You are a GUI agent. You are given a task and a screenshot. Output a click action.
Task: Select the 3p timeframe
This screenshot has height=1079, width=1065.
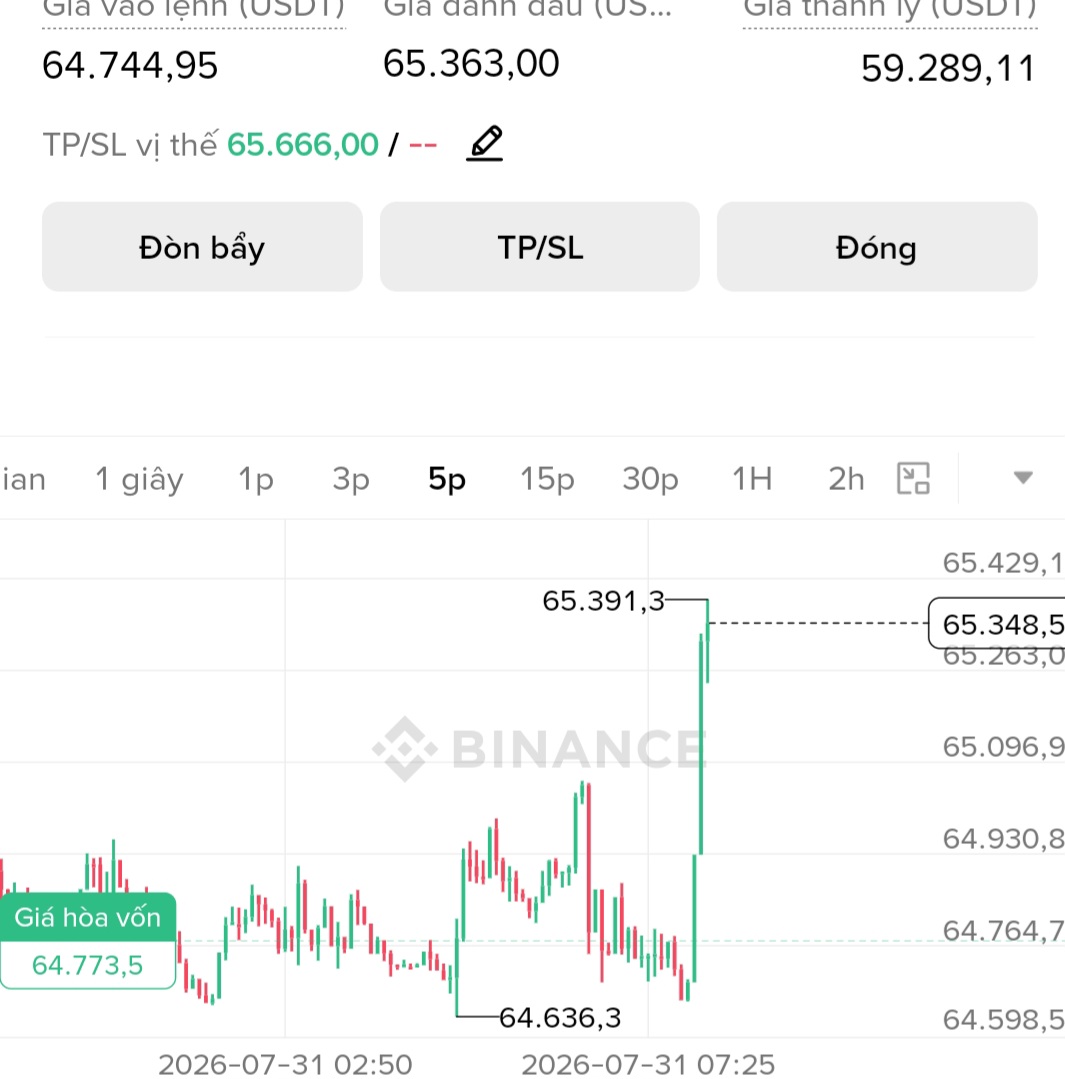point(351,479)
